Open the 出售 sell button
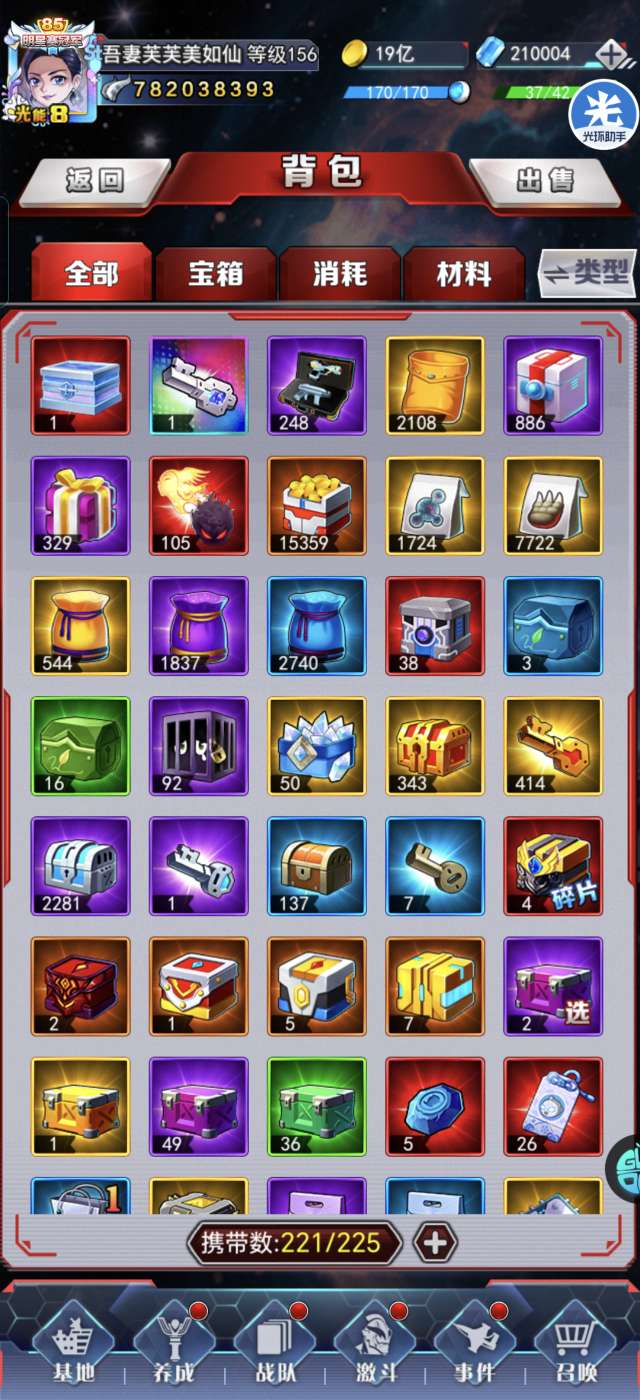This screenshot has width=640, height=1400. 545,181
